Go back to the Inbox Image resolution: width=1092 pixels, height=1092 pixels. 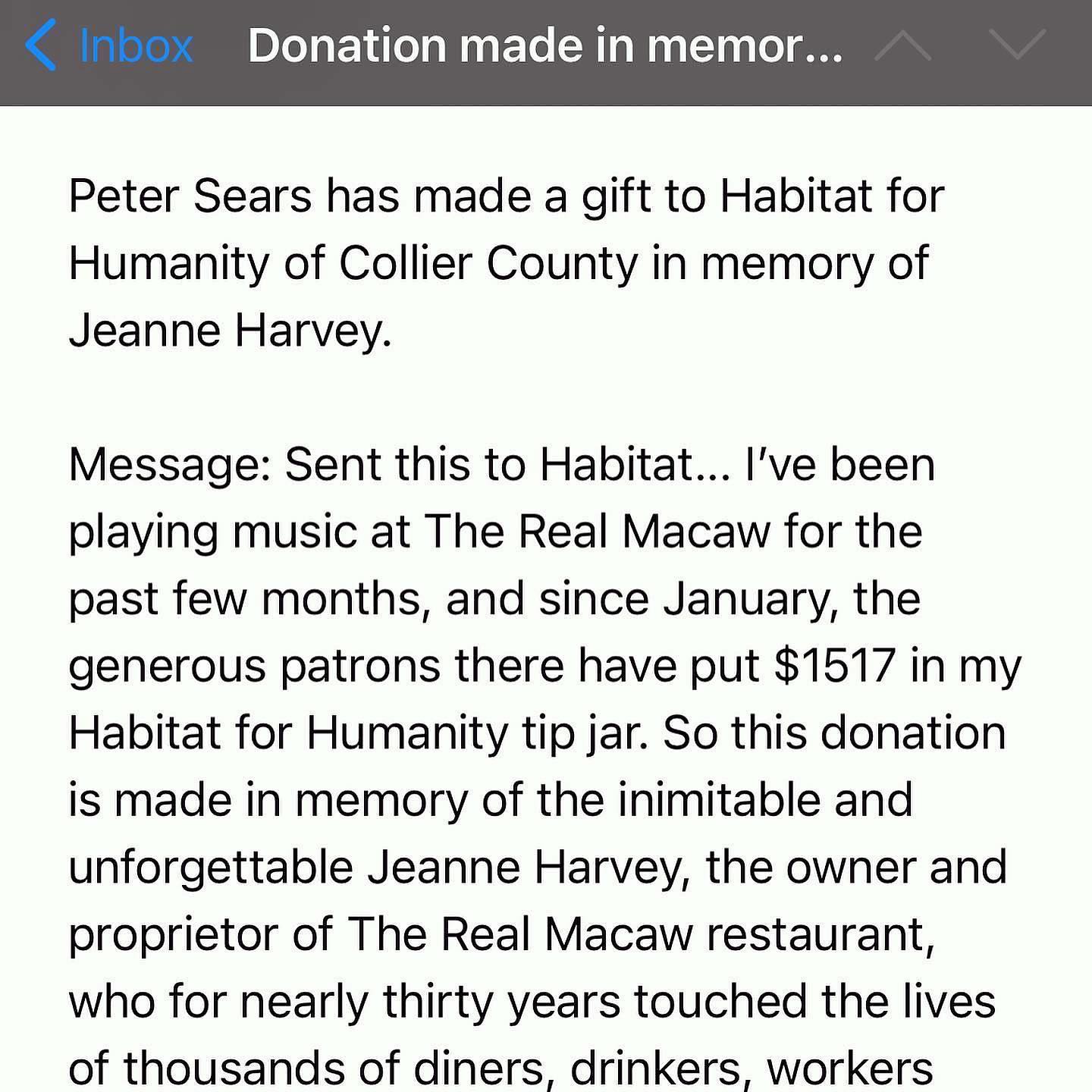pyautogui.click(x=110, y=45)
